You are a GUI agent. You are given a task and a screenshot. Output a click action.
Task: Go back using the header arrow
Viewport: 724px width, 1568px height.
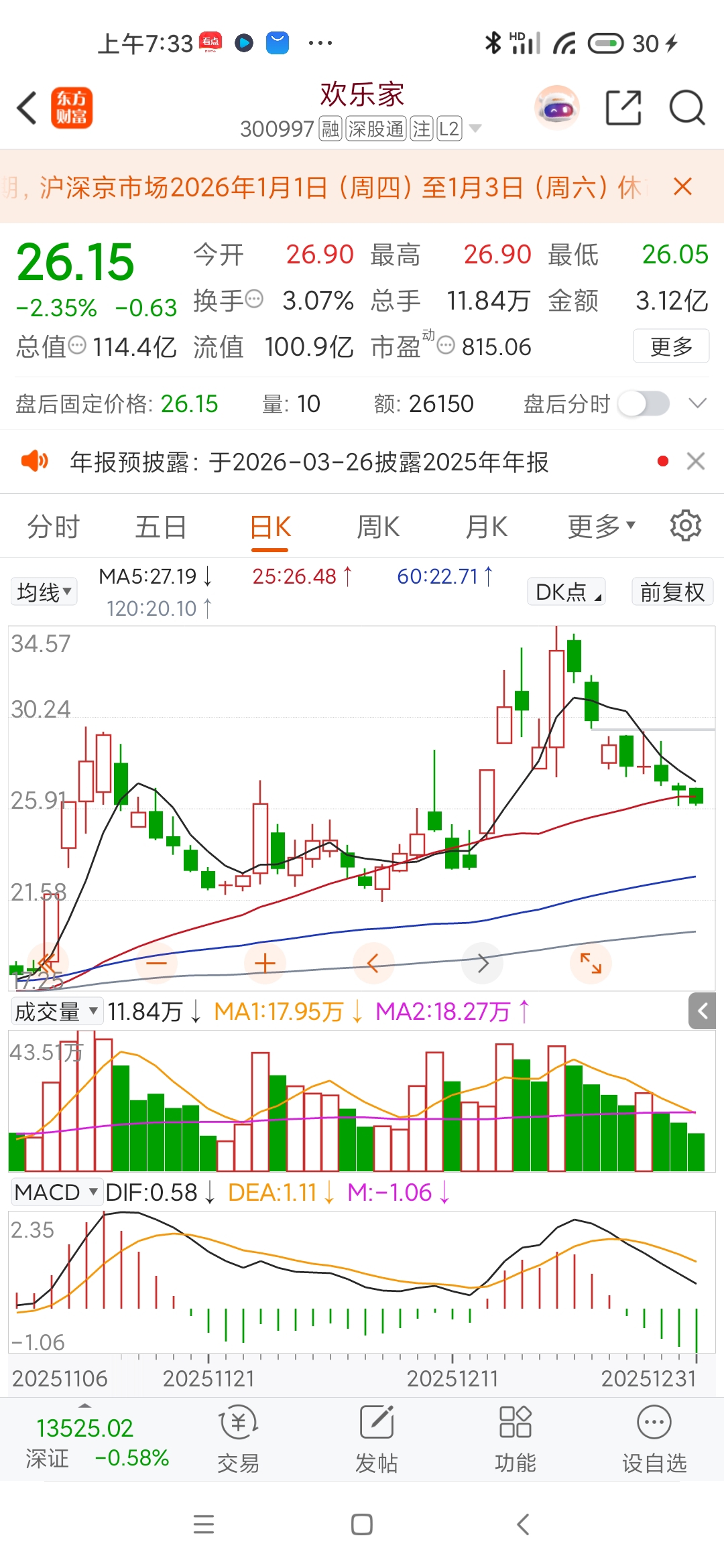click(27, 108)
